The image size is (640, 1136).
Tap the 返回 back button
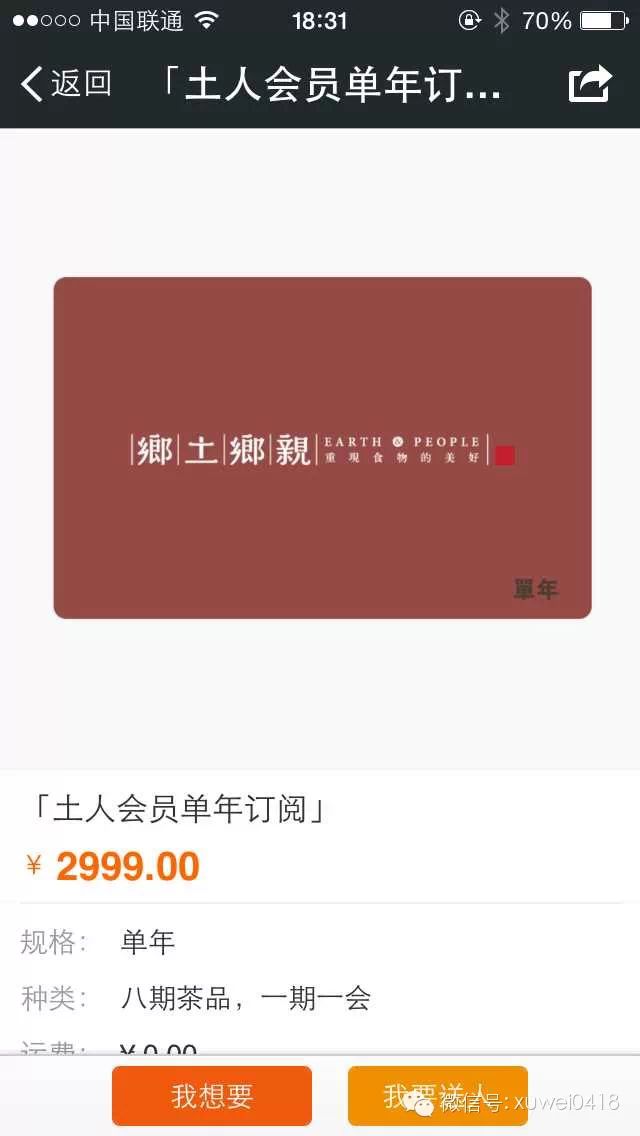point(66,84)
